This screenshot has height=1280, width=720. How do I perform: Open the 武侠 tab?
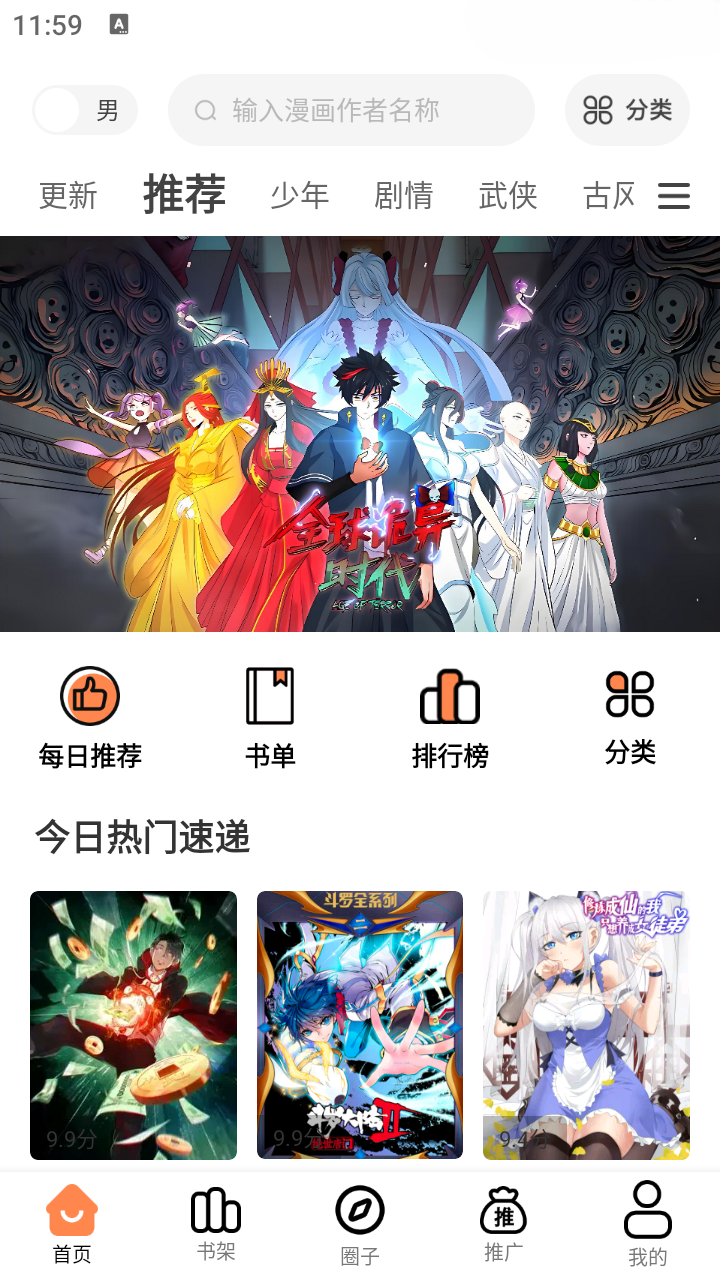pyautogui.click(x=508, y=195)
